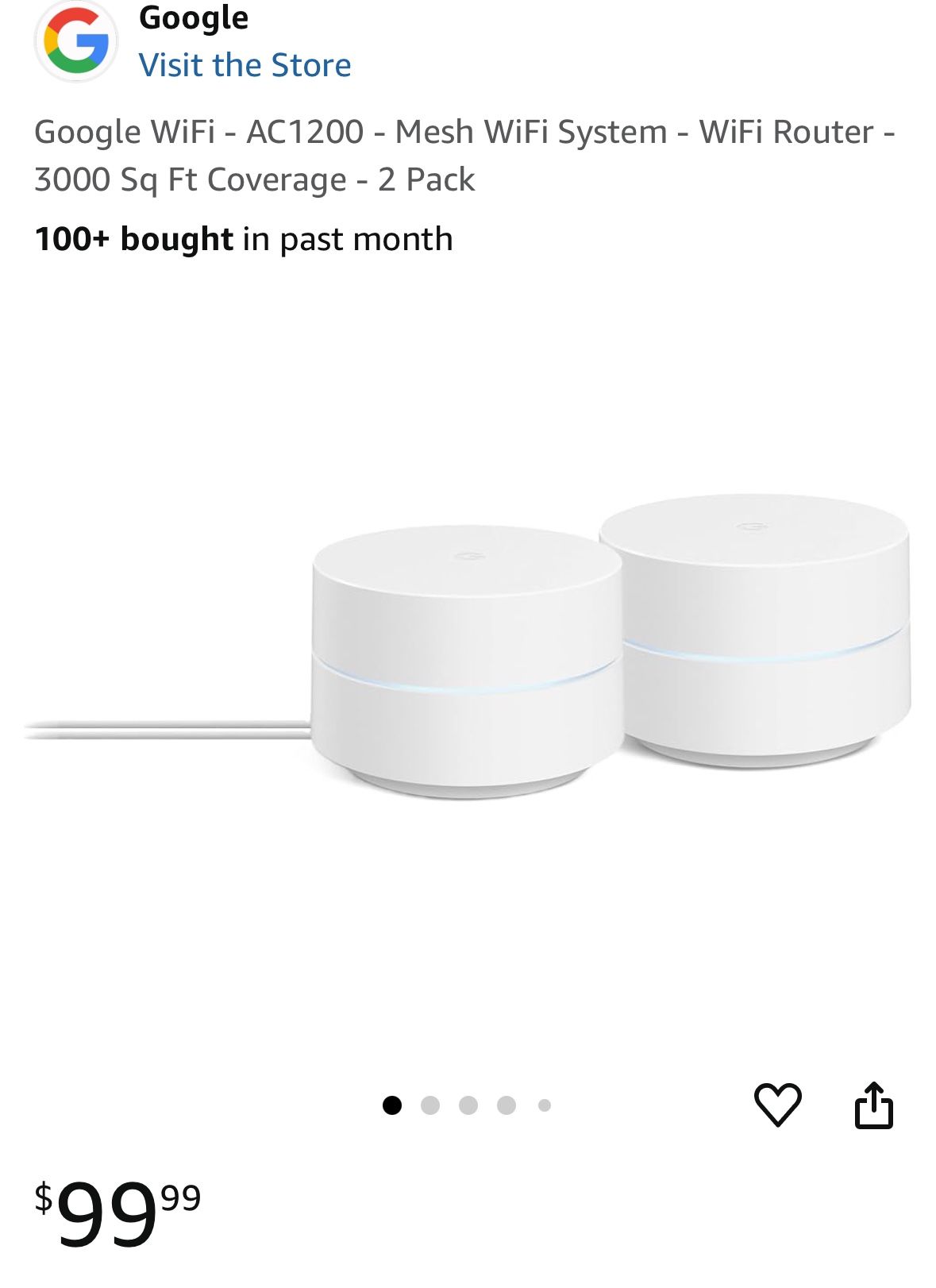Select the store name Google
This screenshot has height=1288, width=936.
click(193, 17)
